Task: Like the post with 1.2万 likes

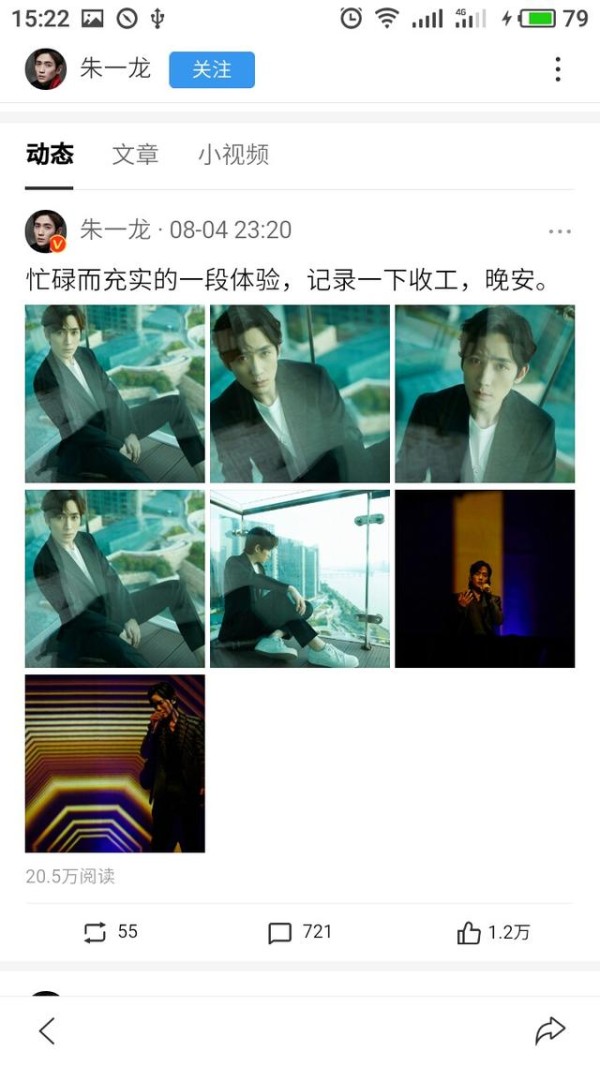Action: click(x=493, y=933)
